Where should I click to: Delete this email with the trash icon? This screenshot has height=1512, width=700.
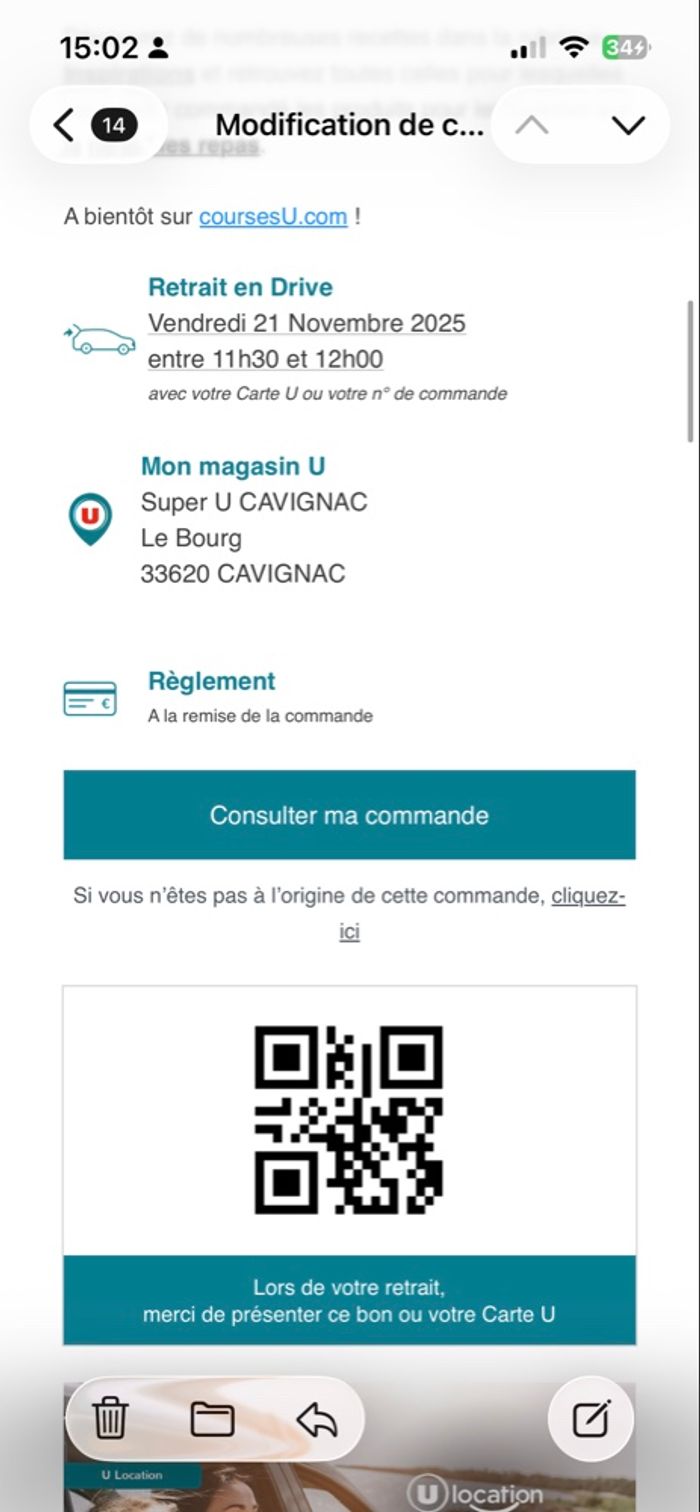click(111, 1418)
